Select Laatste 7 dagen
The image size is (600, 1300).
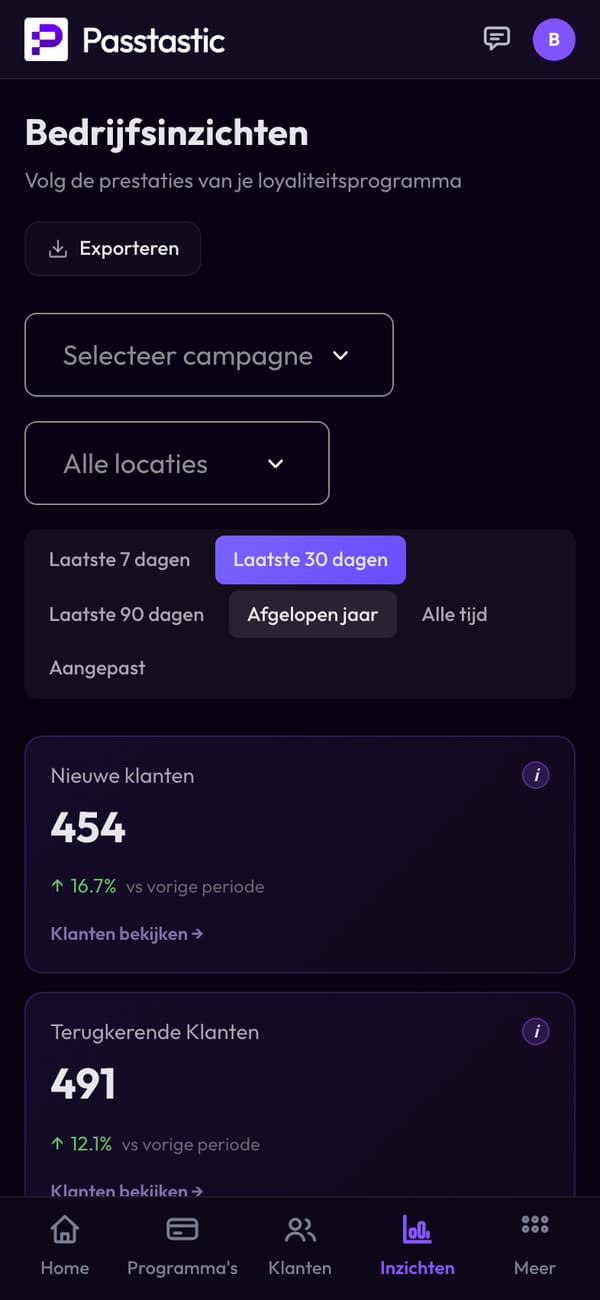pos(119,560)
